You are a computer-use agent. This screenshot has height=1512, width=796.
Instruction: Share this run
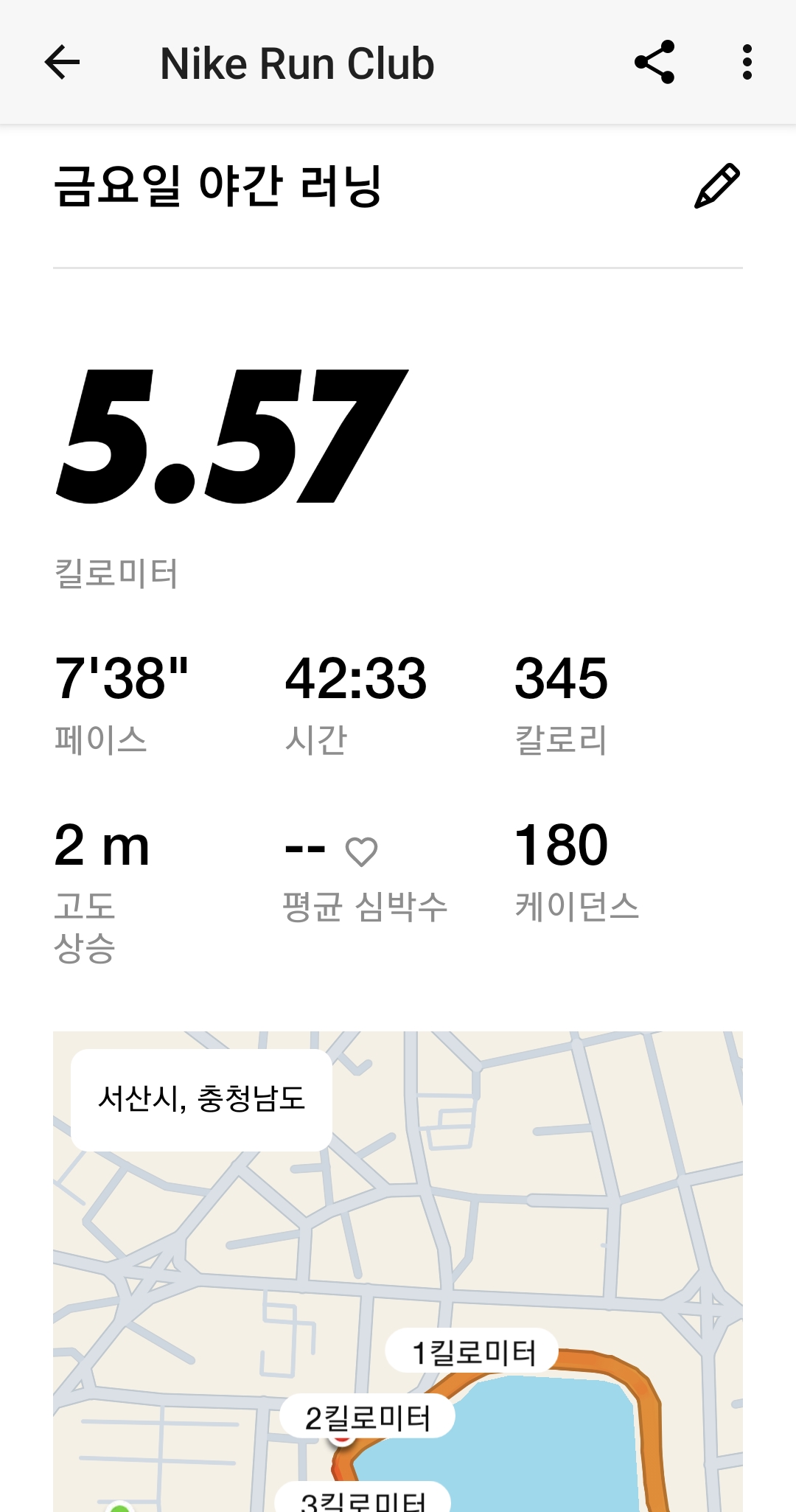[654, 63]
